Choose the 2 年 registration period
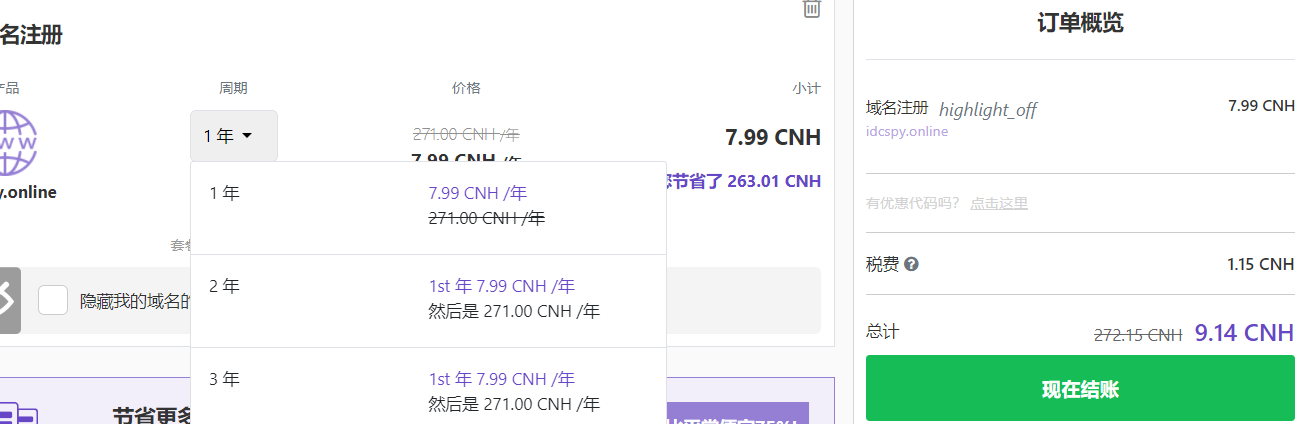The width and height of the screenshot is (1301, 424). pos(427,299)
